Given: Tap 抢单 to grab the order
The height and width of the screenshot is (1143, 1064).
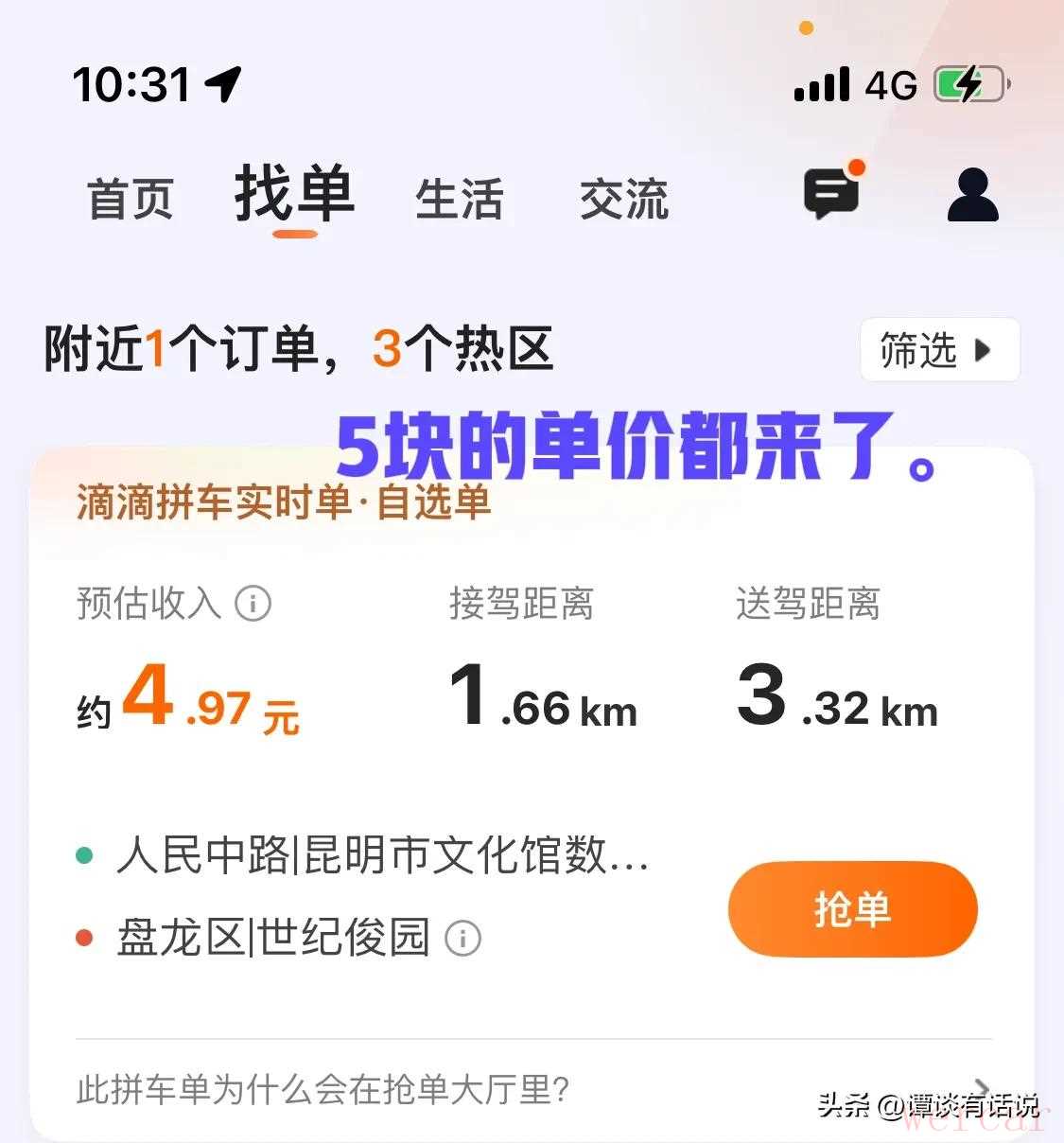Looking at the screenshot, I should (x=851, y=909).
